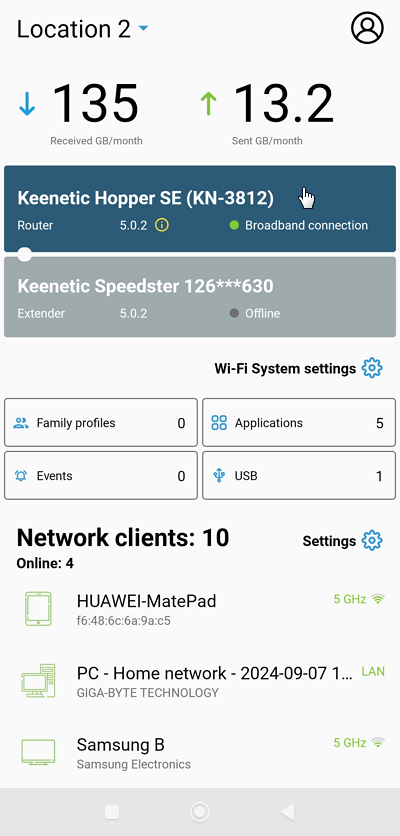Open the Keenetic Hopper SE router card

point(200,208)
